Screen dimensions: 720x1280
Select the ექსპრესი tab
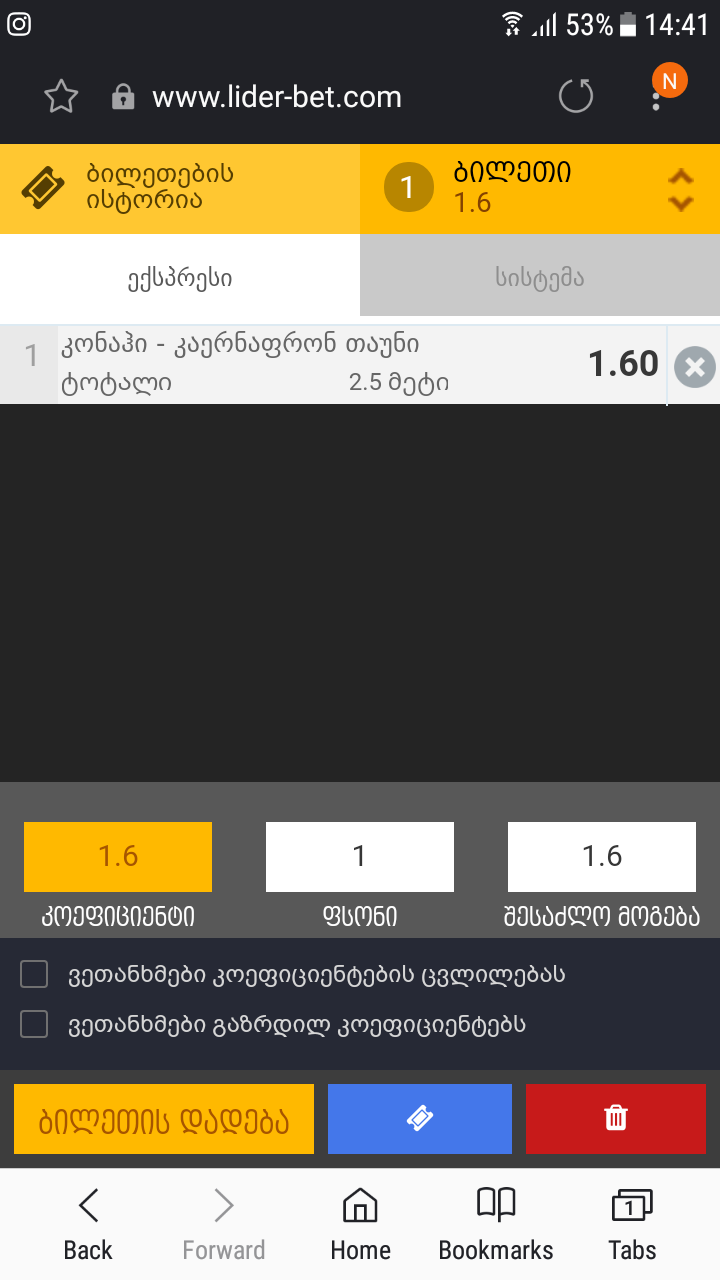[180, 275]
